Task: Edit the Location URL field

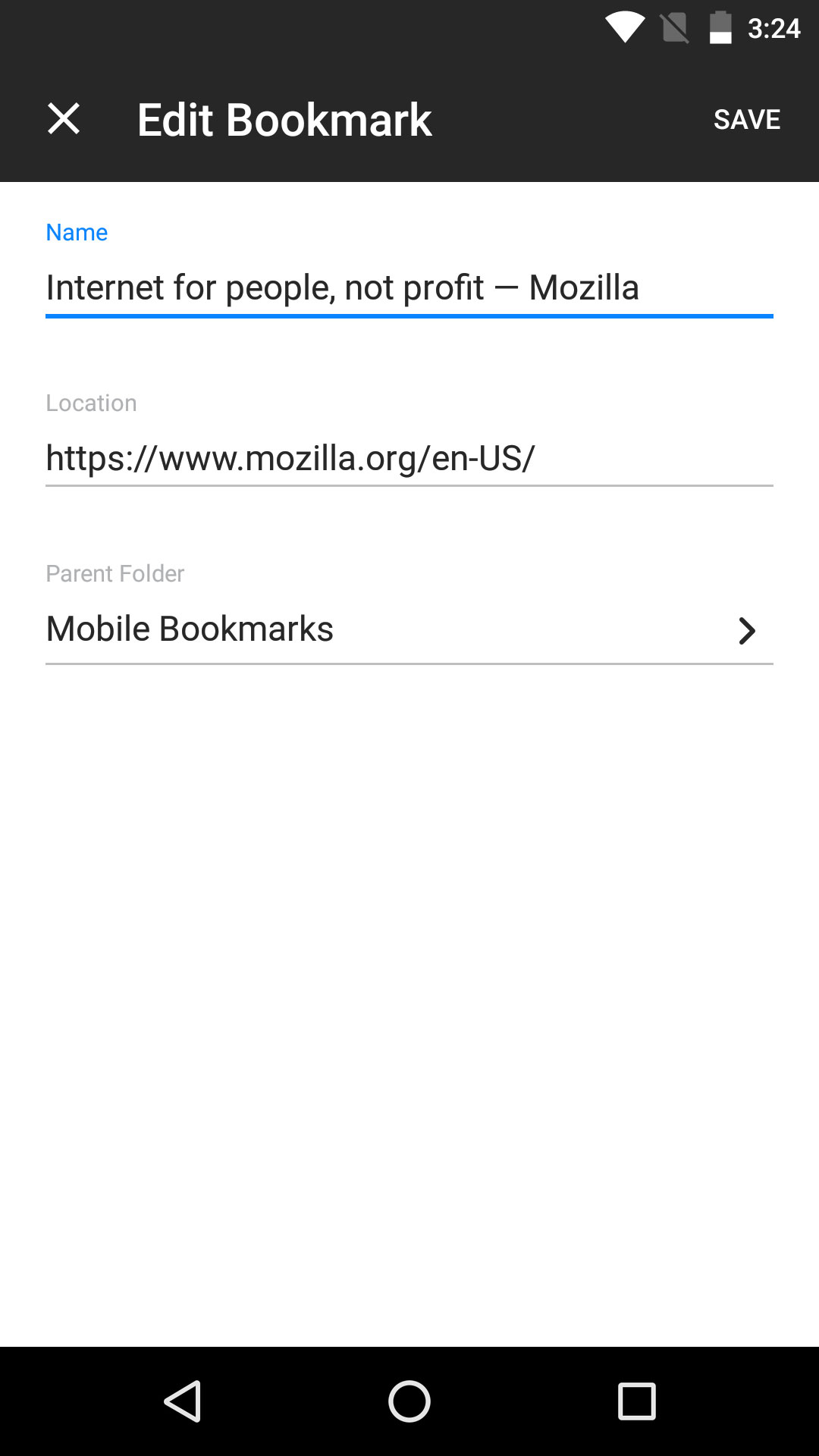Action: pyautogui.click(x=409, y=459)
